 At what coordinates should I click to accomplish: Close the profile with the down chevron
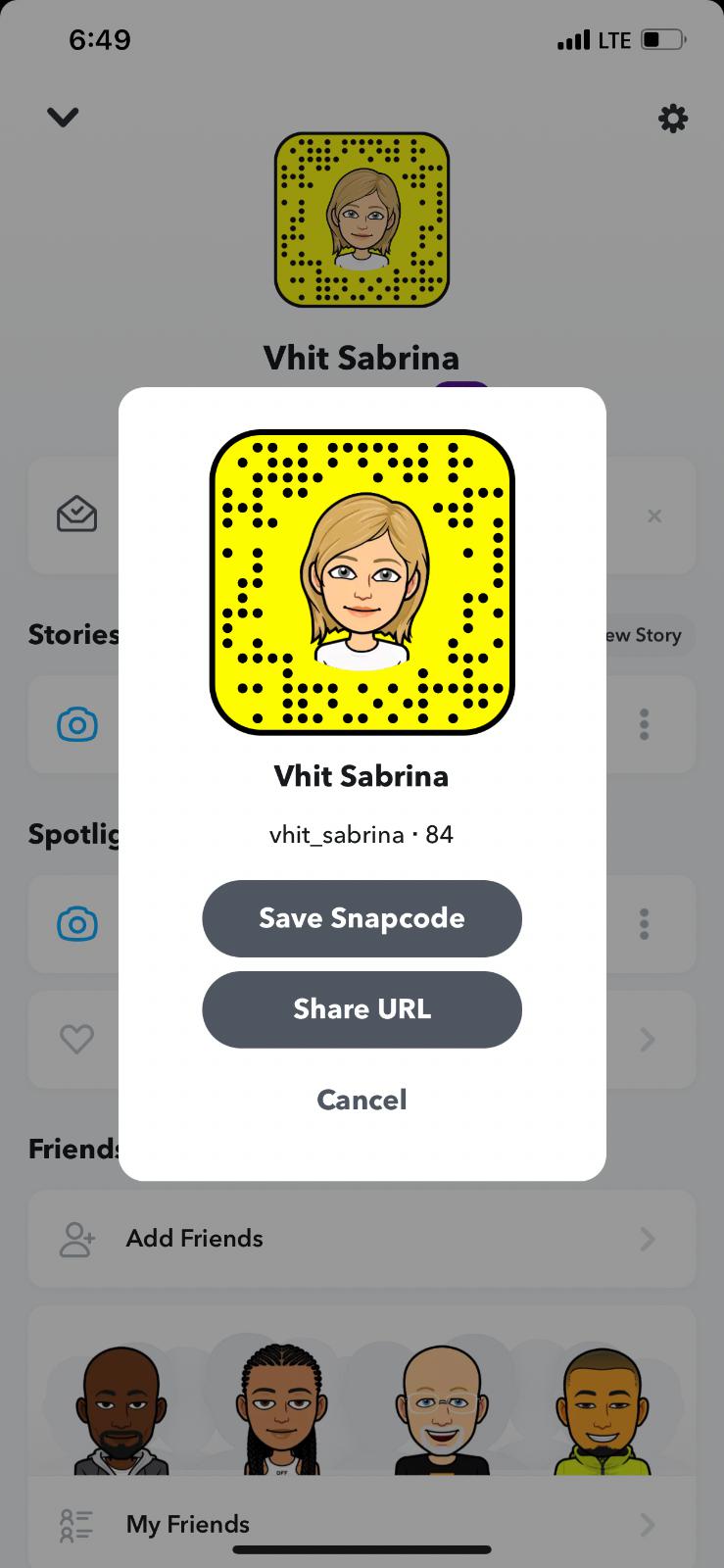coord(63,118)
